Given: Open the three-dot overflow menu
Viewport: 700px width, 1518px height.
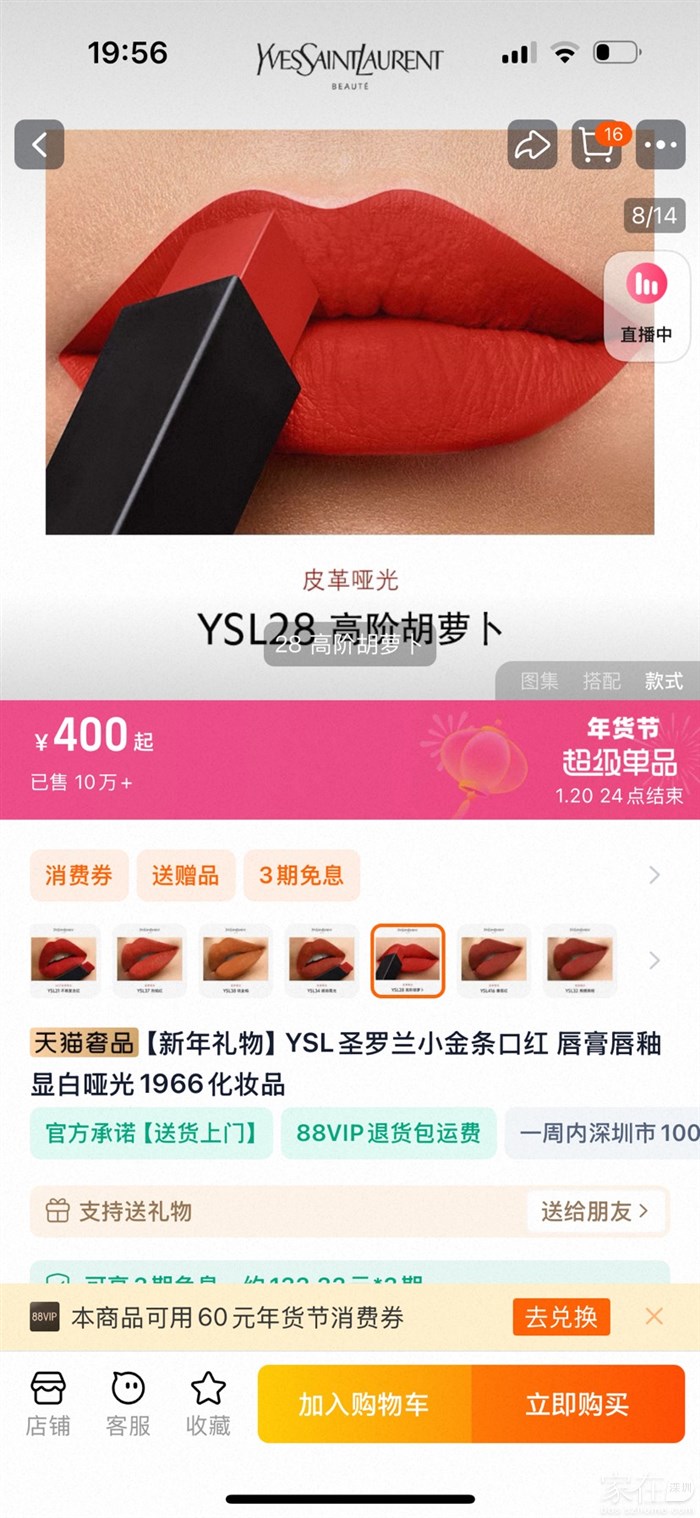Looking at the screenshot, I should 661,145.
